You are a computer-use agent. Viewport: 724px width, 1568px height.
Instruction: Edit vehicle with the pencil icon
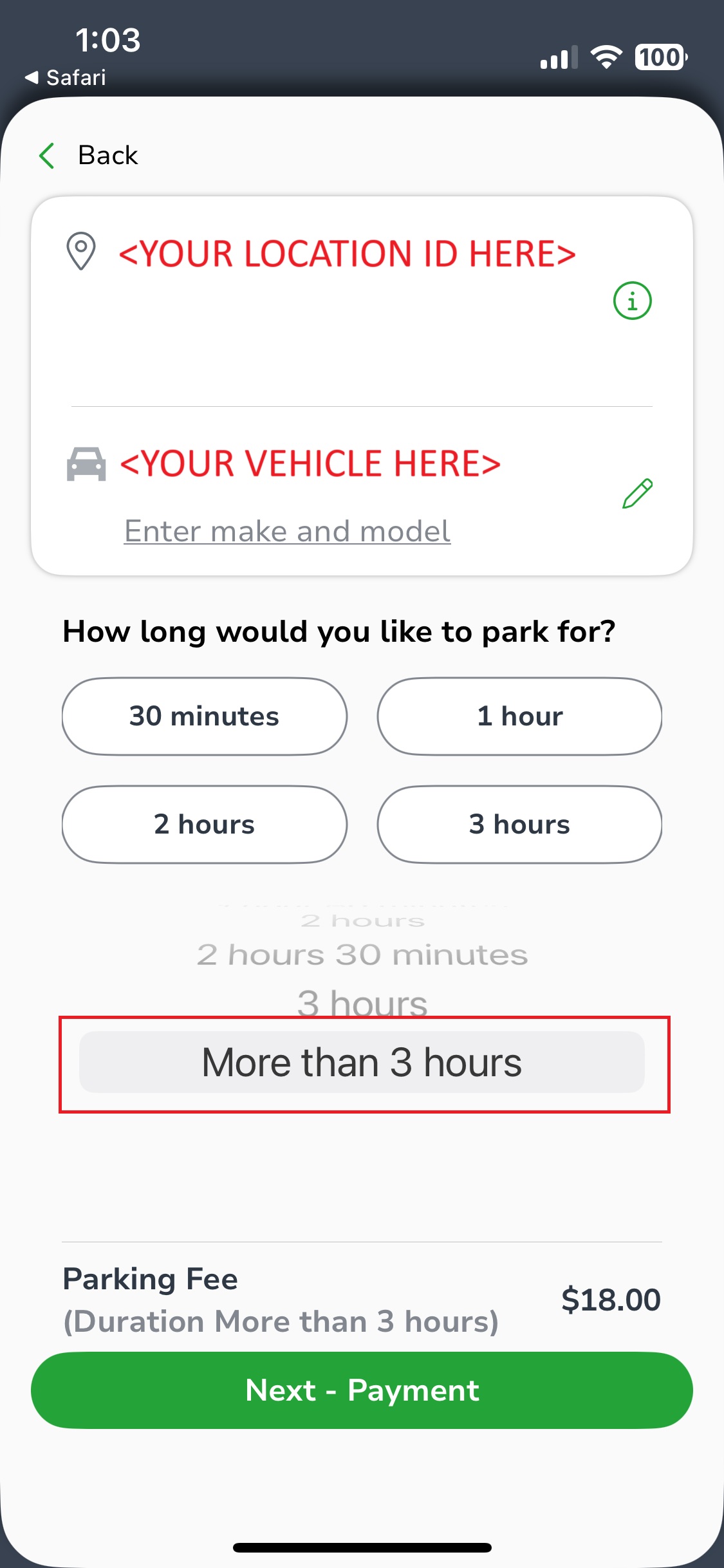(637, 494)
